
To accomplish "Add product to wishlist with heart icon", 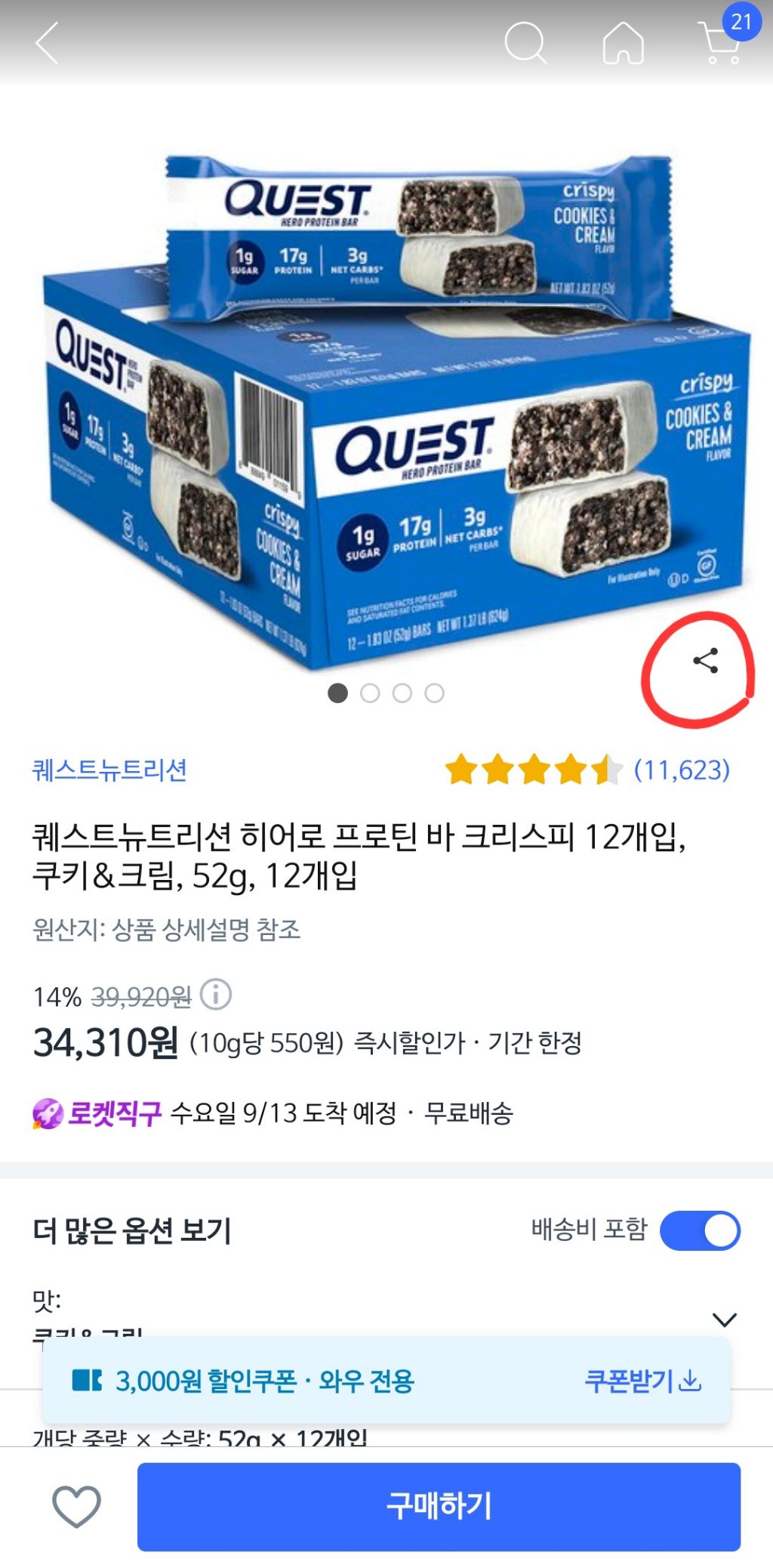I will click(x=76, y=1506).
